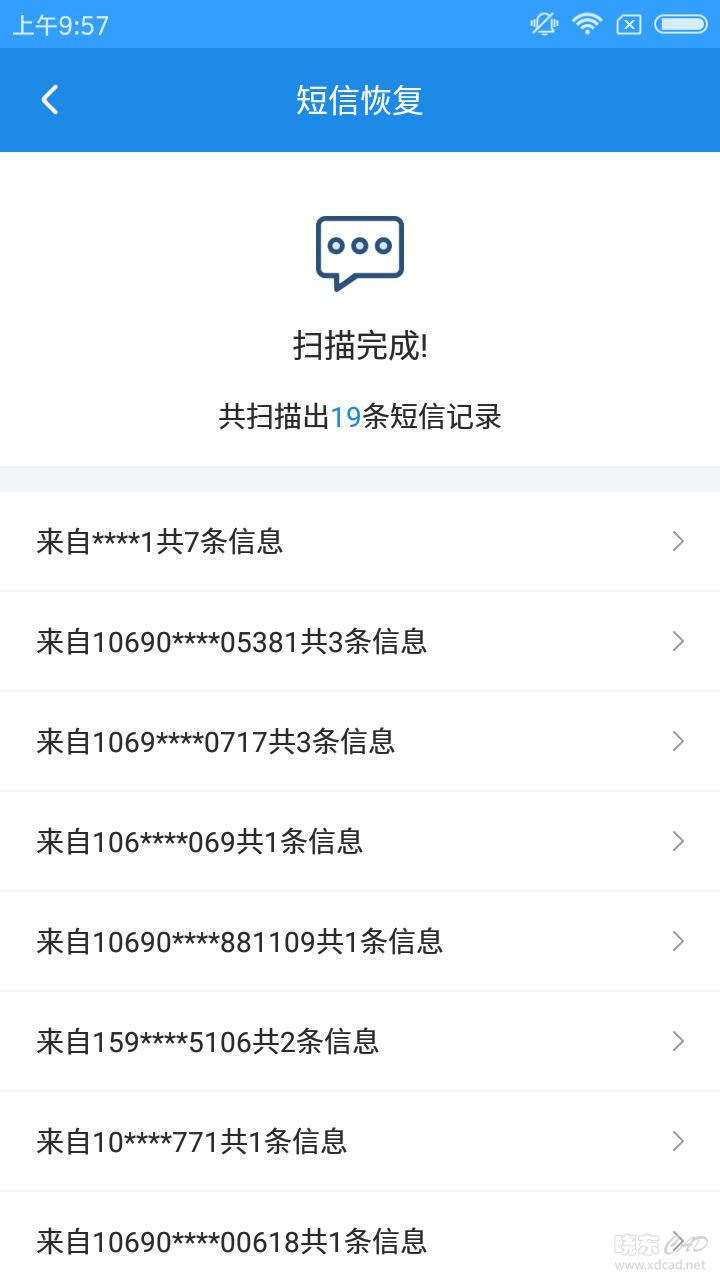Open the 7 messages from ****1

[360, 541]
